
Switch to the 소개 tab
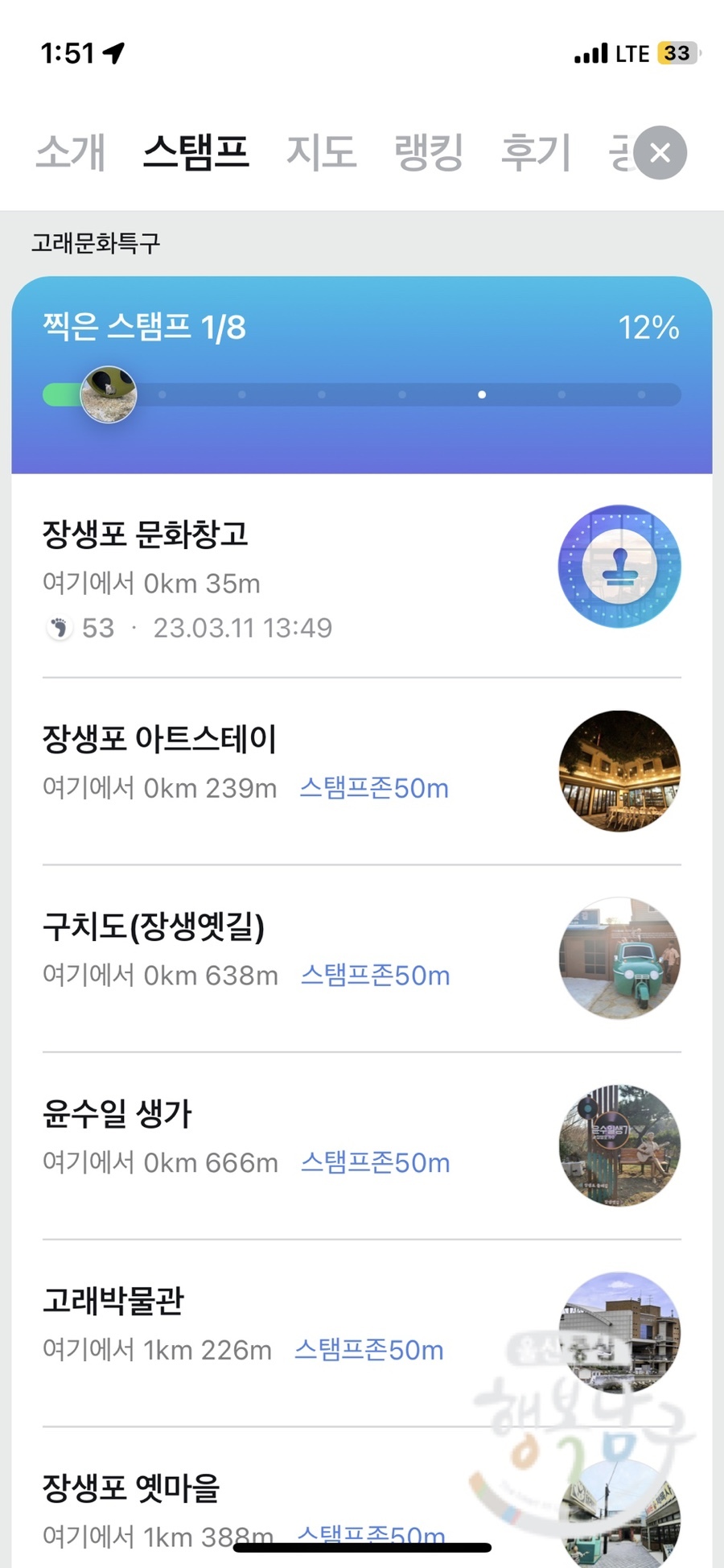[71, 152]
